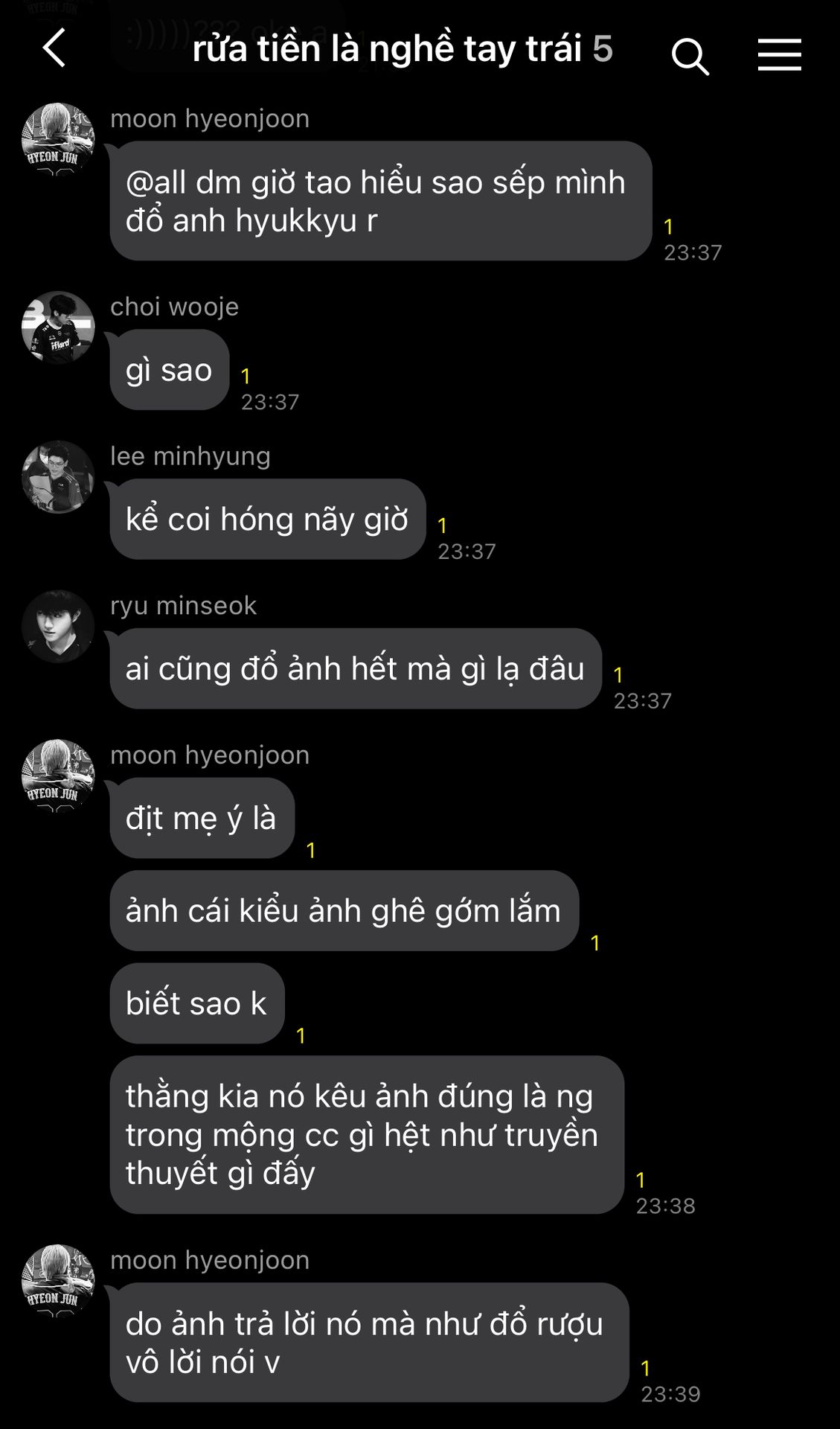Search messages in this chat
This screenshot has height=1429, width=840.
point(690,56)
